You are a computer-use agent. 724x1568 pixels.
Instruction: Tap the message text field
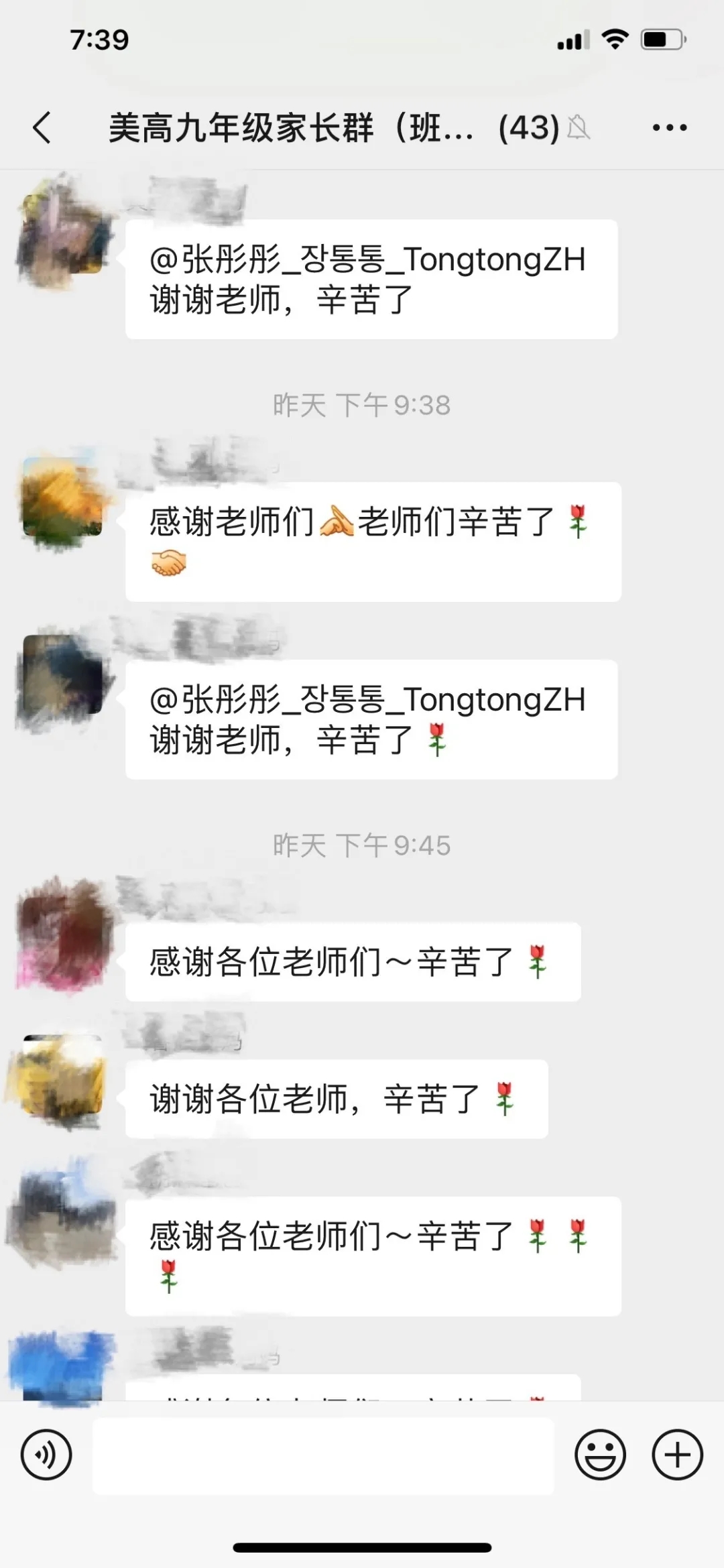pos(323,1455)
